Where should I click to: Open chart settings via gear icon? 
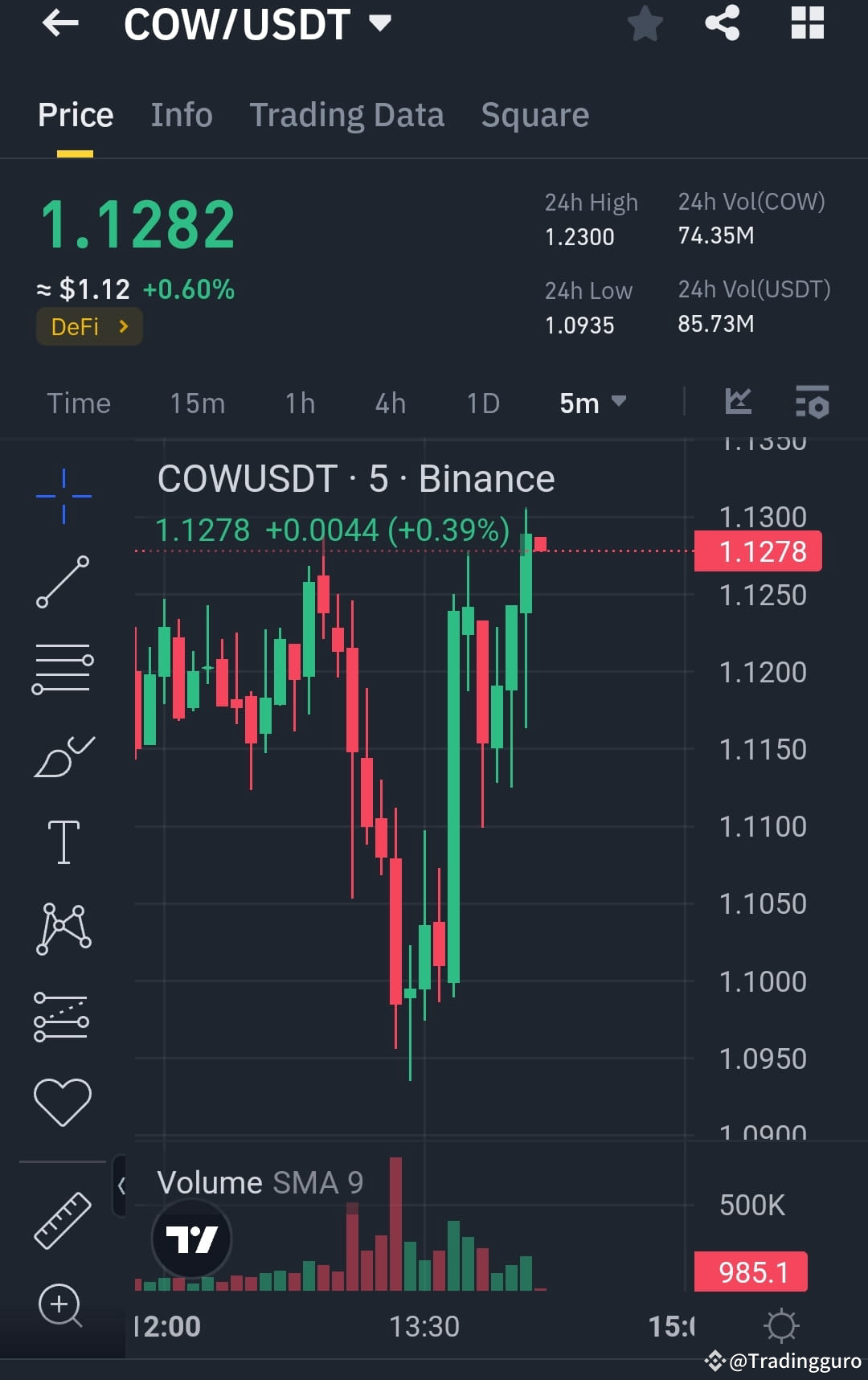point(782,1326)
